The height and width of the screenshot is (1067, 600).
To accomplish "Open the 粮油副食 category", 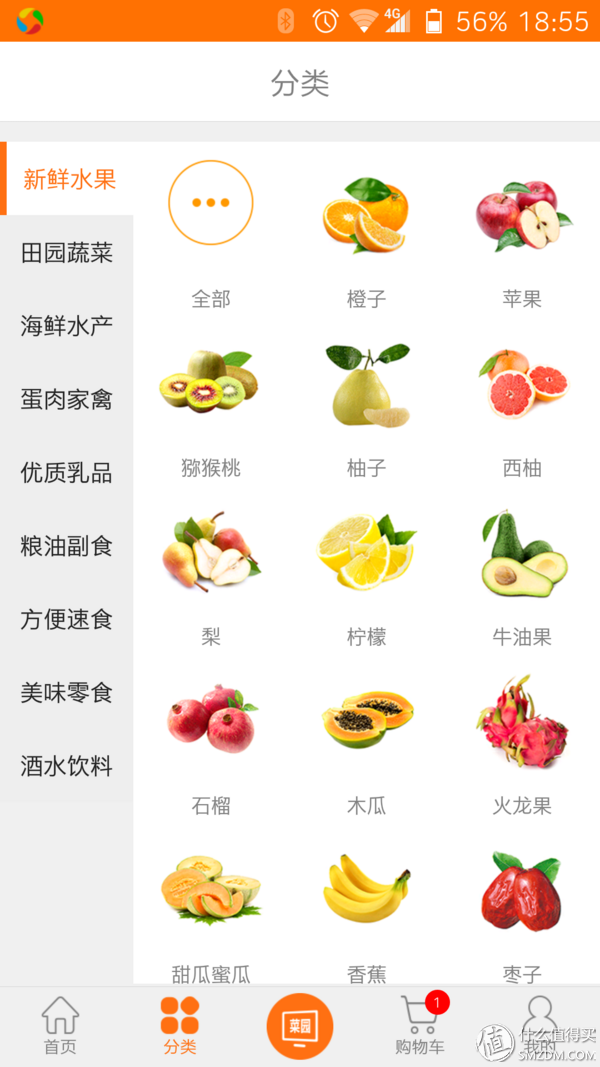I will tap(66, 546).
